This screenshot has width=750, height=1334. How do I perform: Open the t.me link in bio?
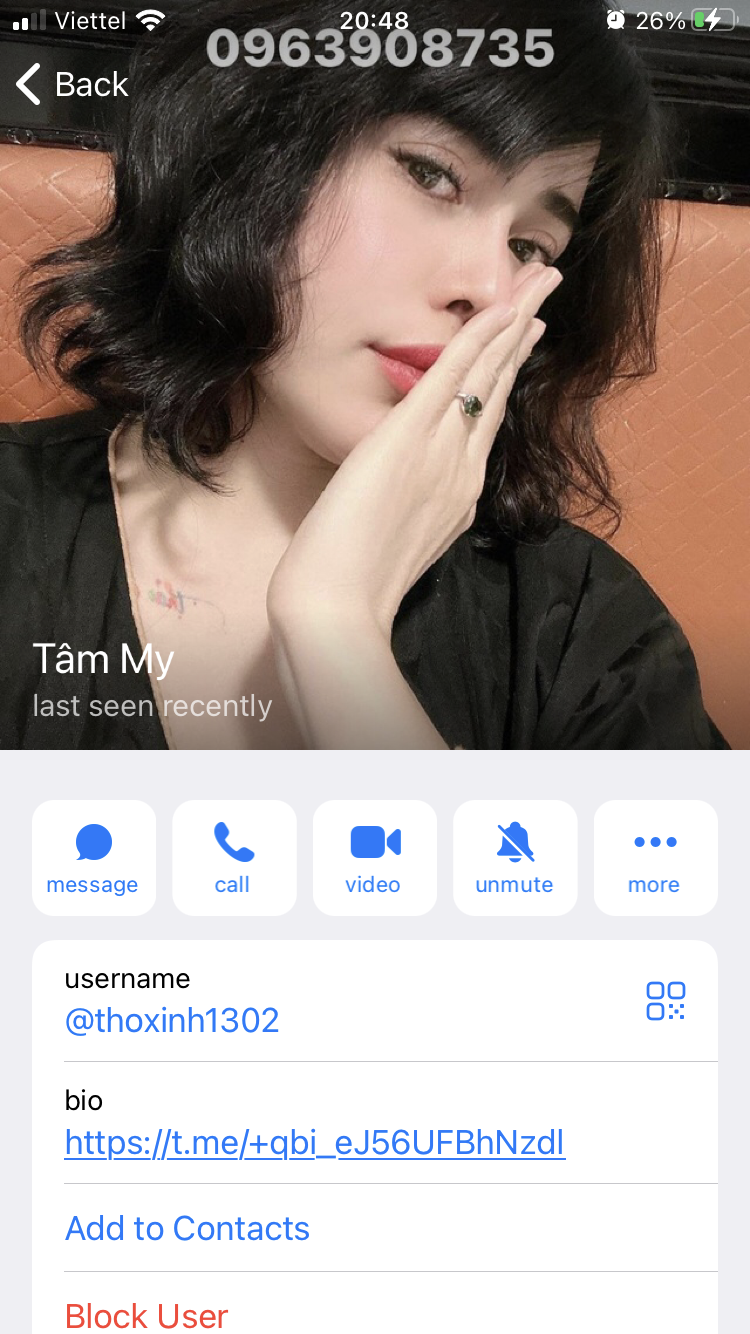tap(315, 1142)
